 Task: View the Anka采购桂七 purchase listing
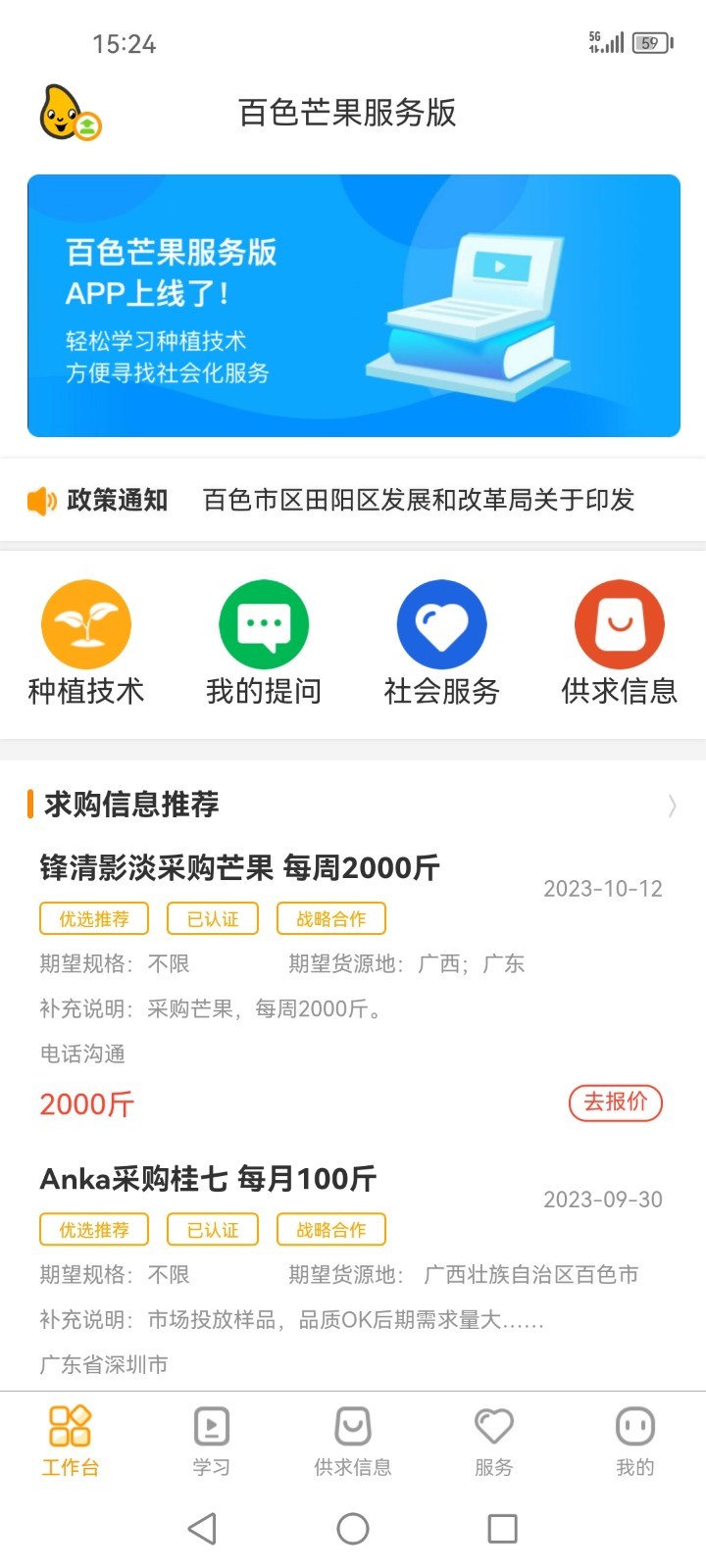click(x=208, y=1179)
